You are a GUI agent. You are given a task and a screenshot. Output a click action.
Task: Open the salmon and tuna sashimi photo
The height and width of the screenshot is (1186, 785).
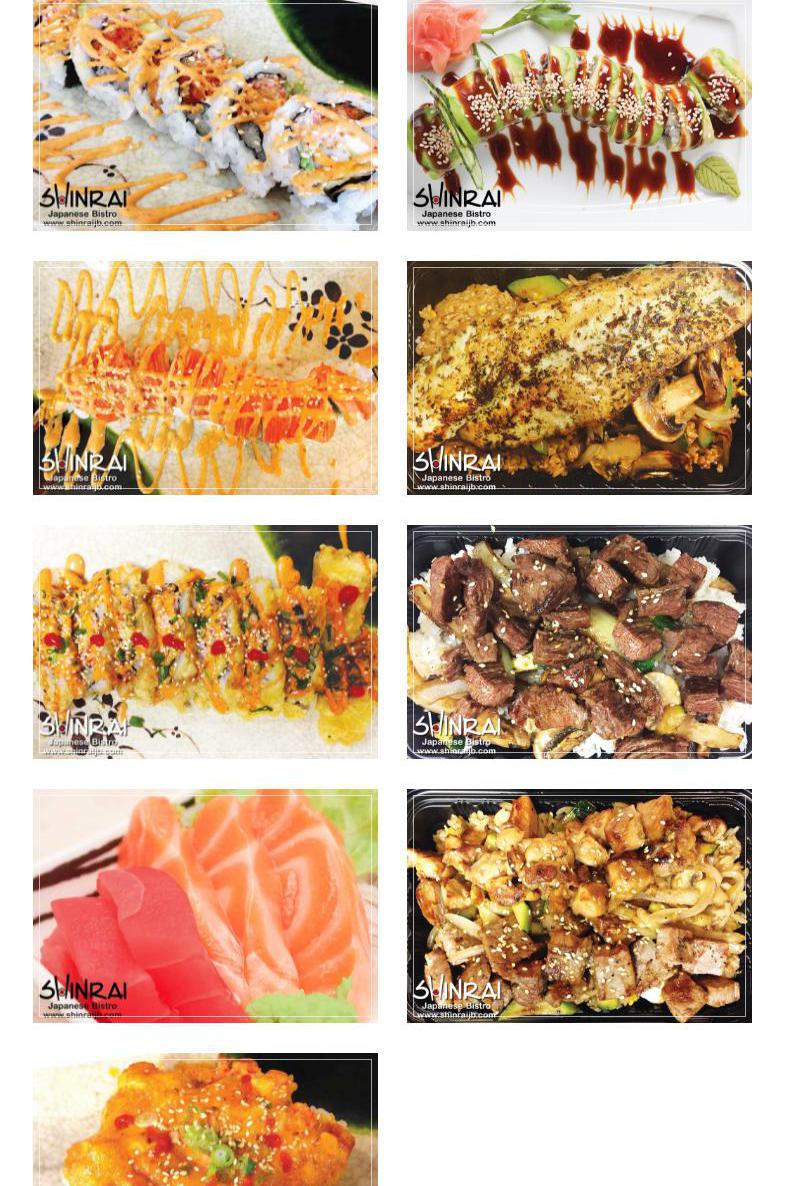[x=205, y=906]
